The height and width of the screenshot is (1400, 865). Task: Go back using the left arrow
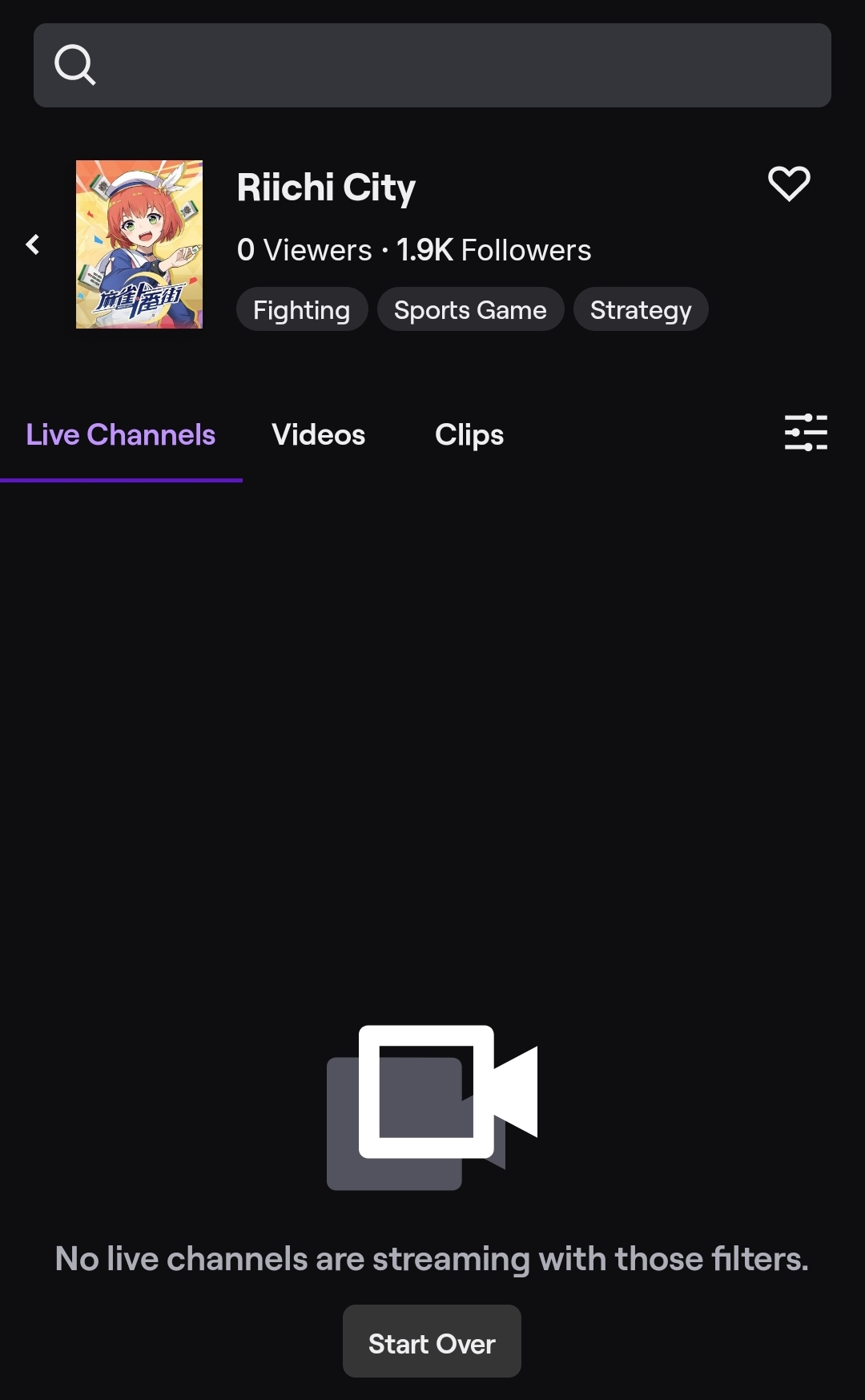click(x=33, y=244)
